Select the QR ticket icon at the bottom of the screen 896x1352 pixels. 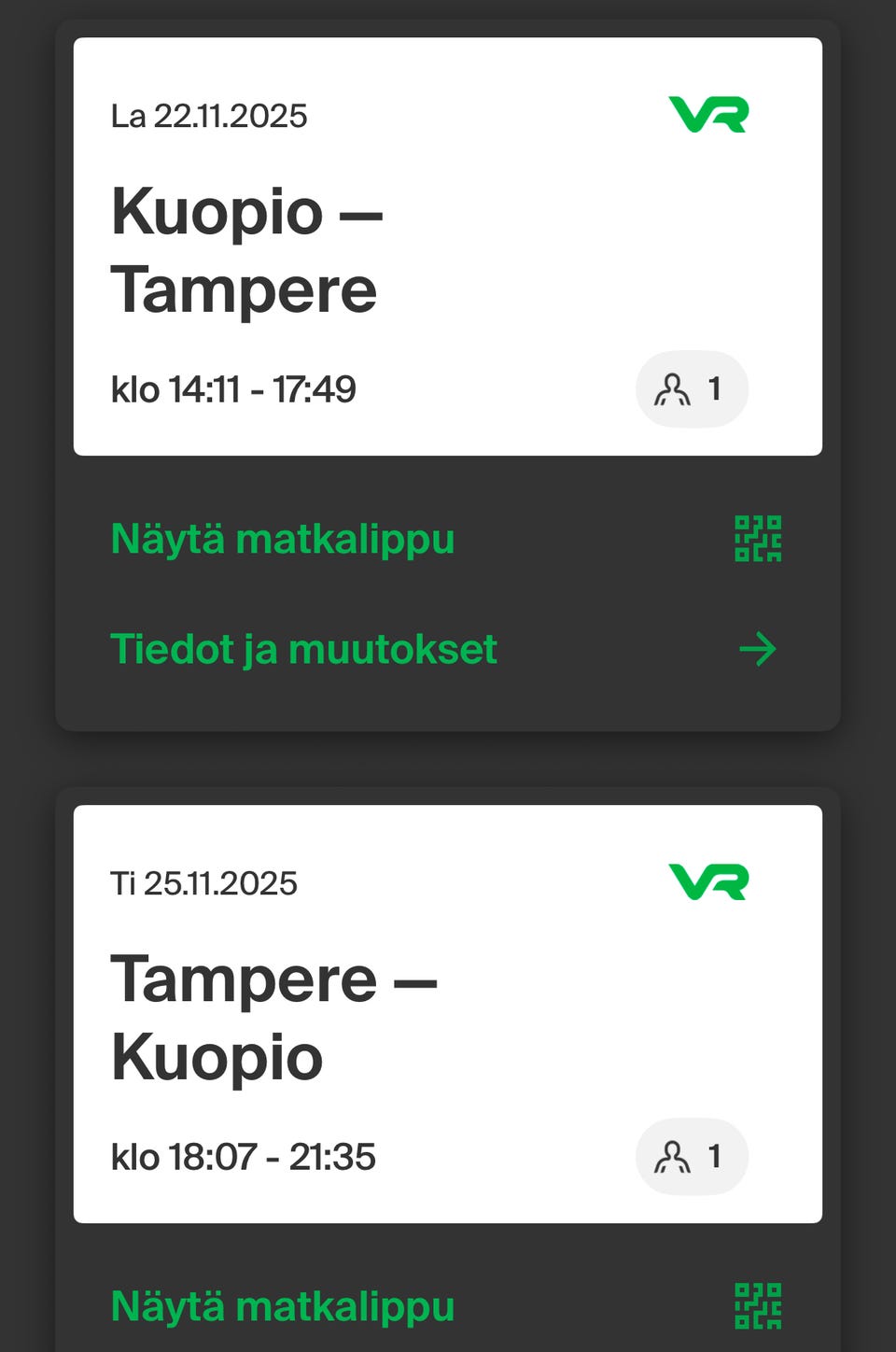(758, 1306)
